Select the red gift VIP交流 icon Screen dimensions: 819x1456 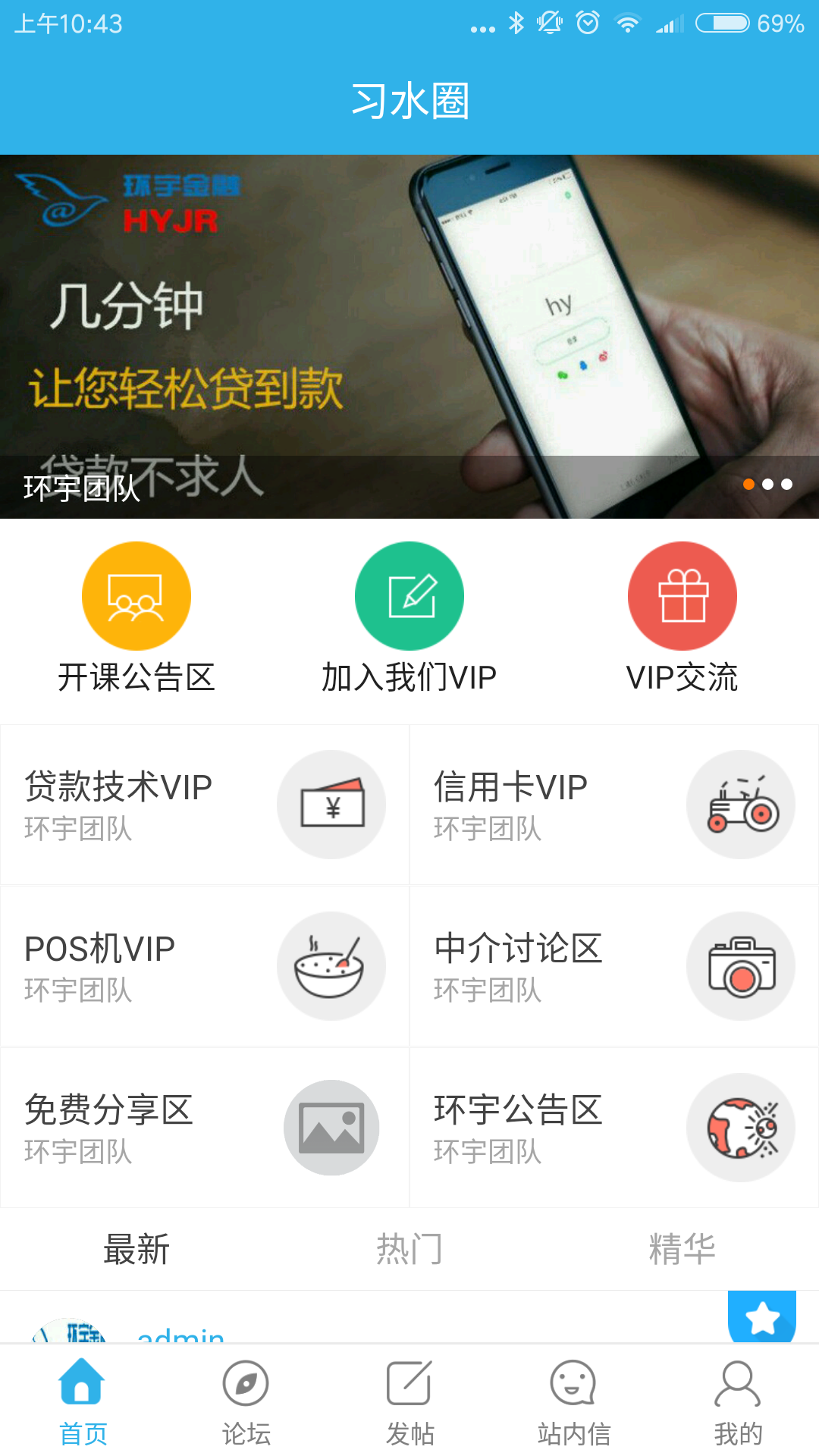coord(681,595)
